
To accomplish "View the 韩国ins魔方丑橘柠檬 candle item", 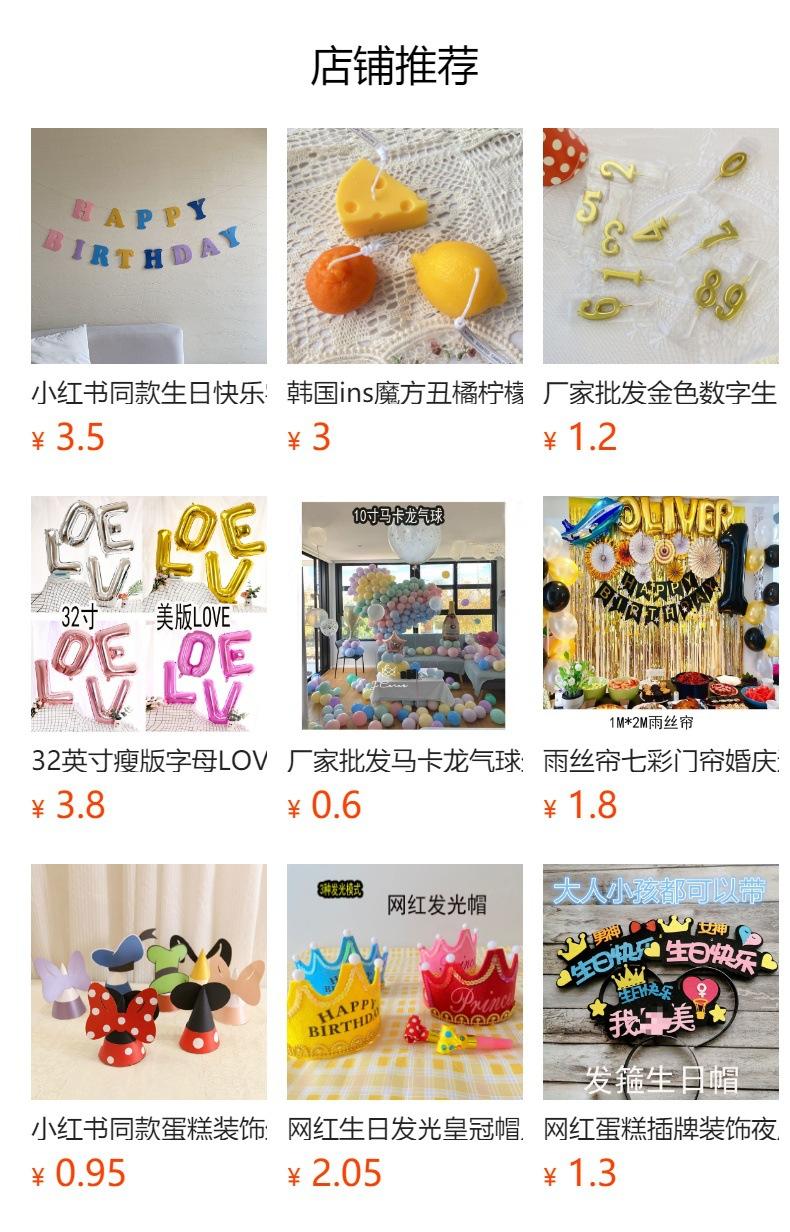I will [x=405, y=246].
